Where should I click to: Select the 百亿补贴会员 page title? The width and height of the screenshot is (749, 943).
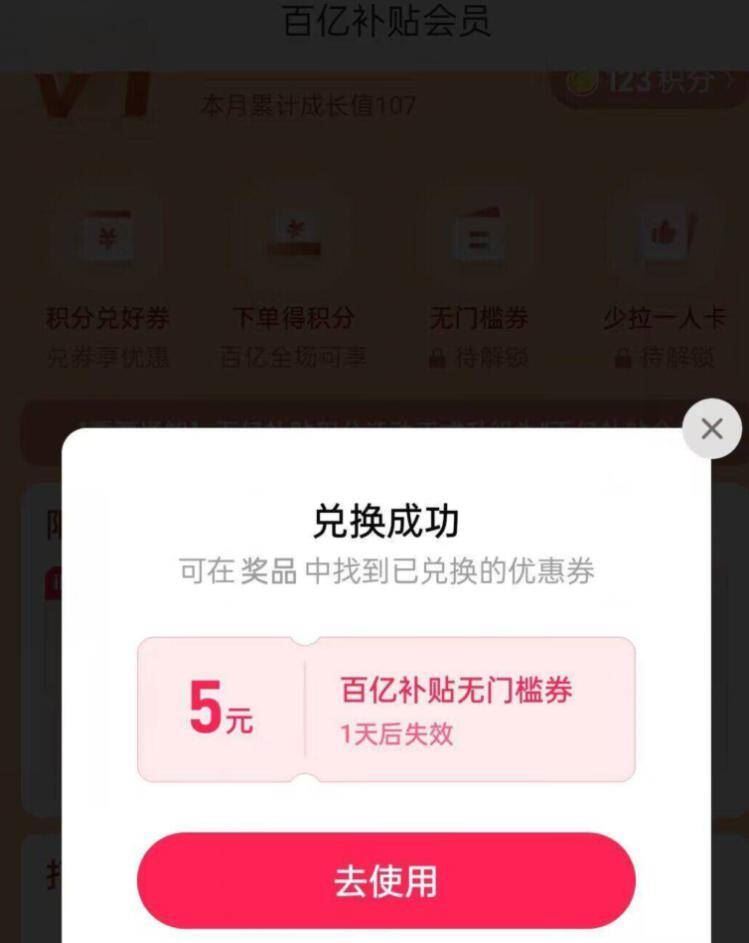pos(386,22)
